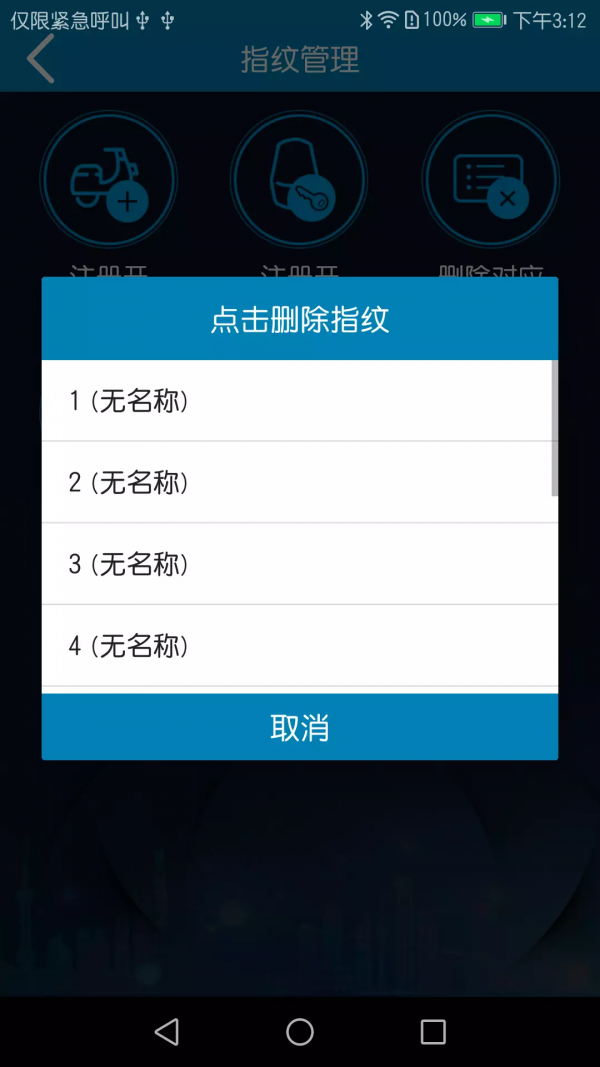600x1067 pixels.
Task: Go to the system home screen
Action: (299, 1032)
